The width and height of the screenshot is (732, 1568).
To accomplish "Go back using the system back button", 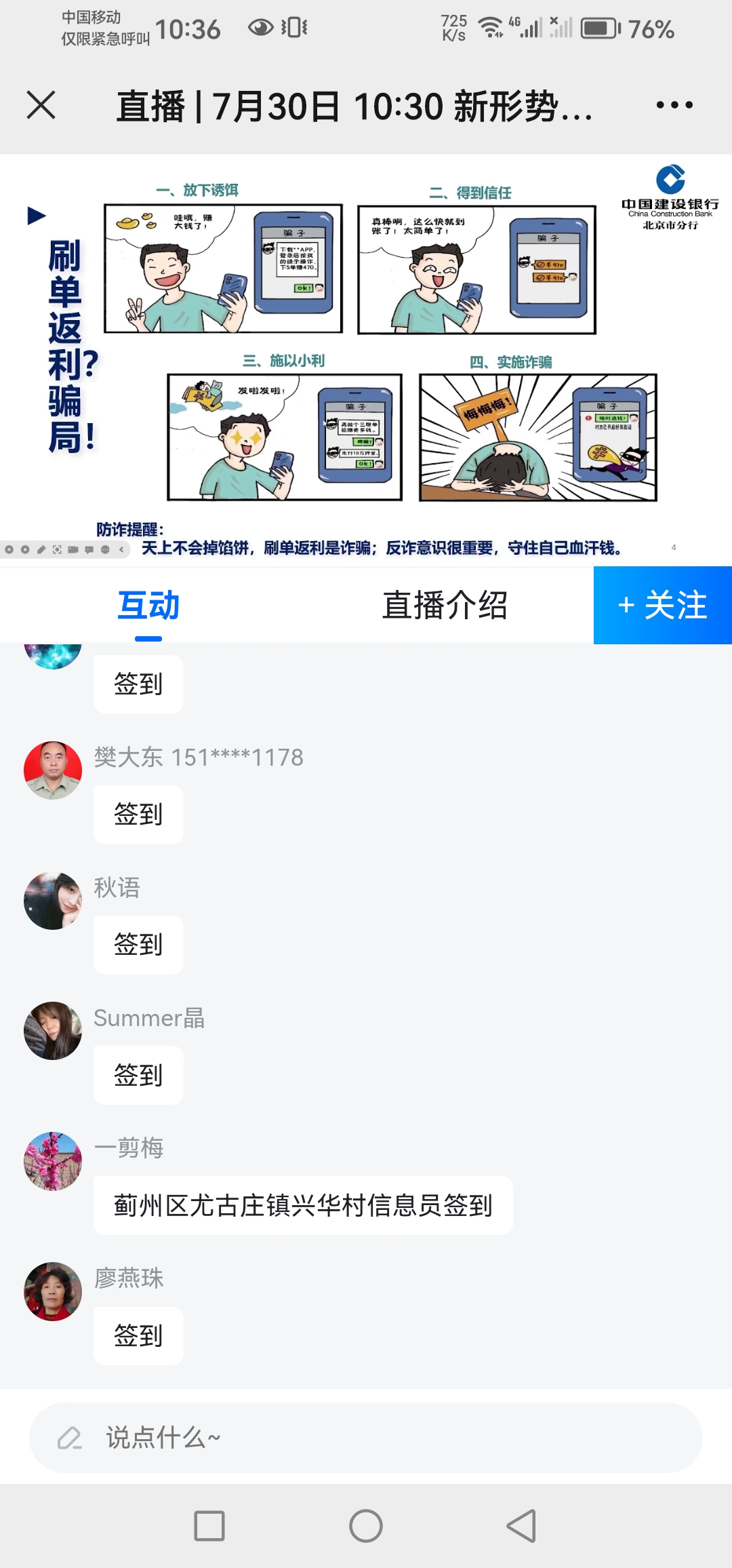I will pos(521,1526).
